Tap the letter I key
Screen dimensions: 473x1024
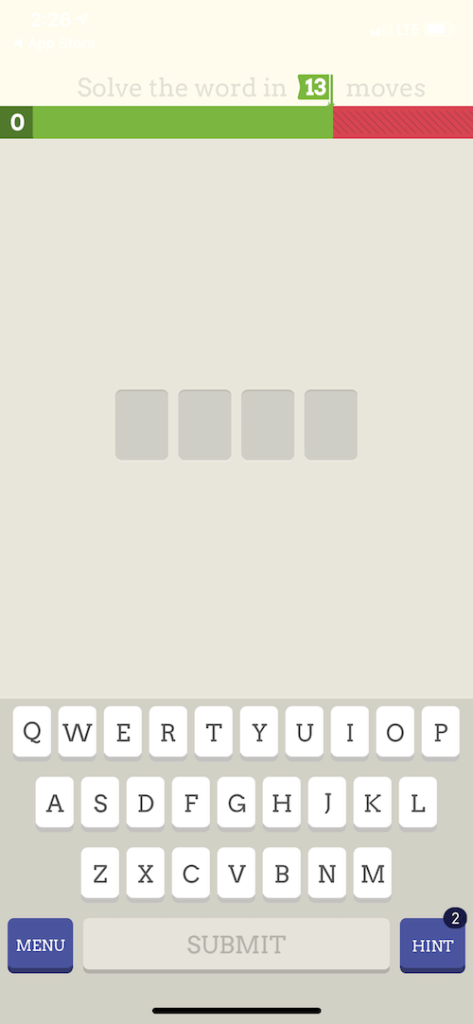pos(350,732)
